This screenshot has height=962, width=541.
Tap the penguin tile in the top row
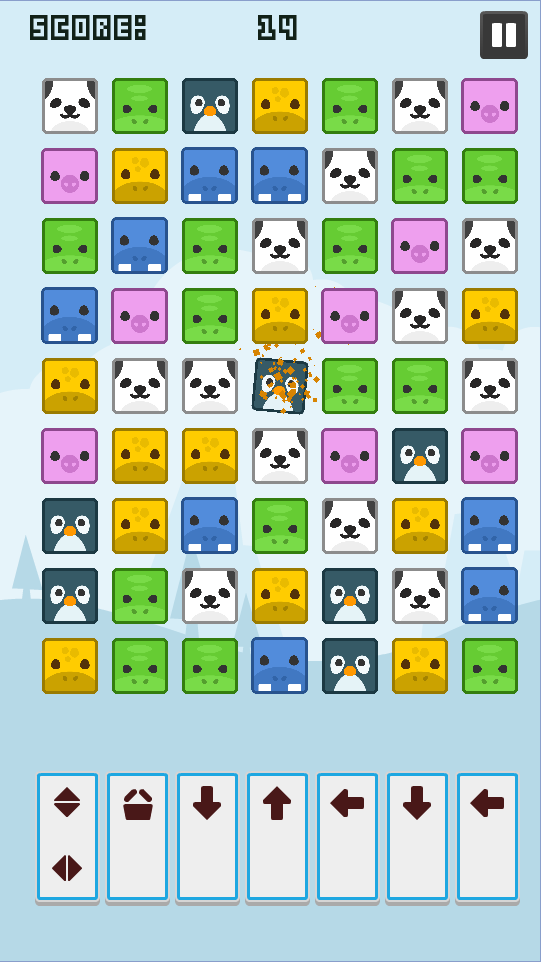210,106
